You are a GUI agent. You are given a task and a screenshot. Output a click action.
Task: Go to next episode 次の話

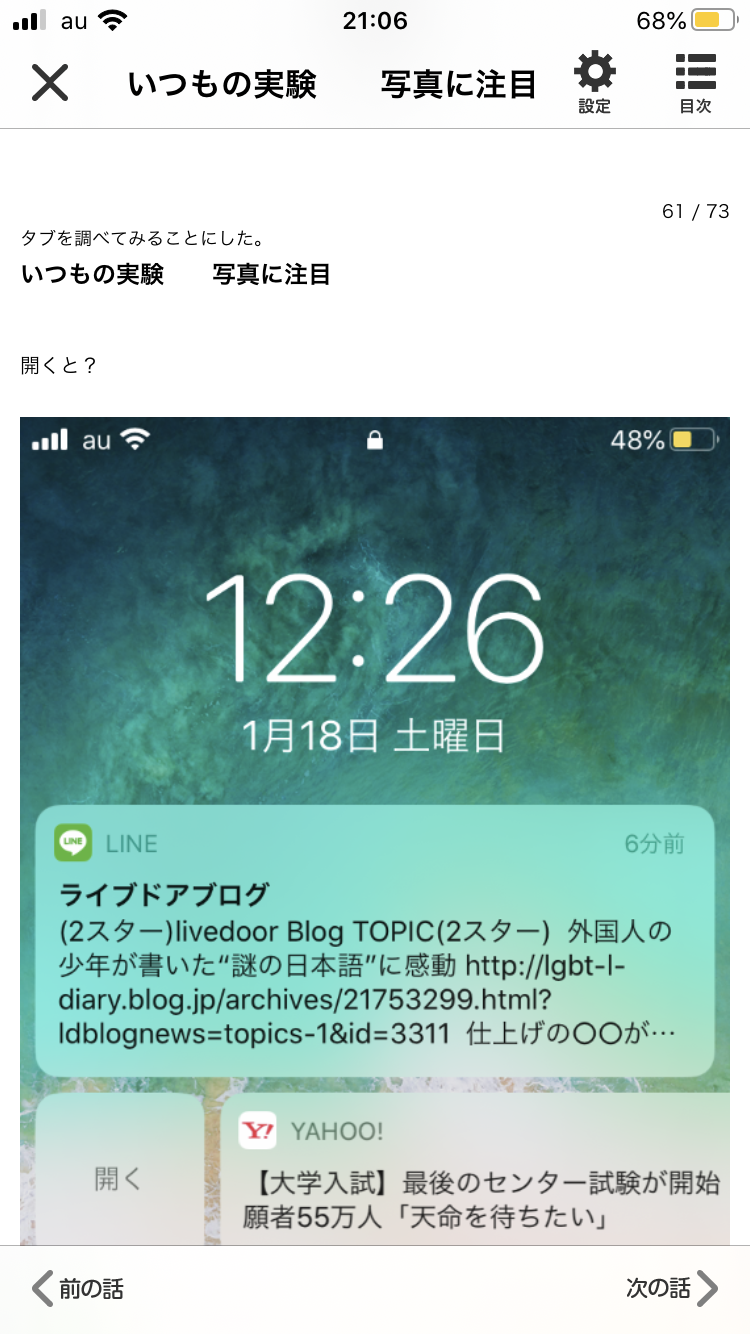coord(672,1289)
